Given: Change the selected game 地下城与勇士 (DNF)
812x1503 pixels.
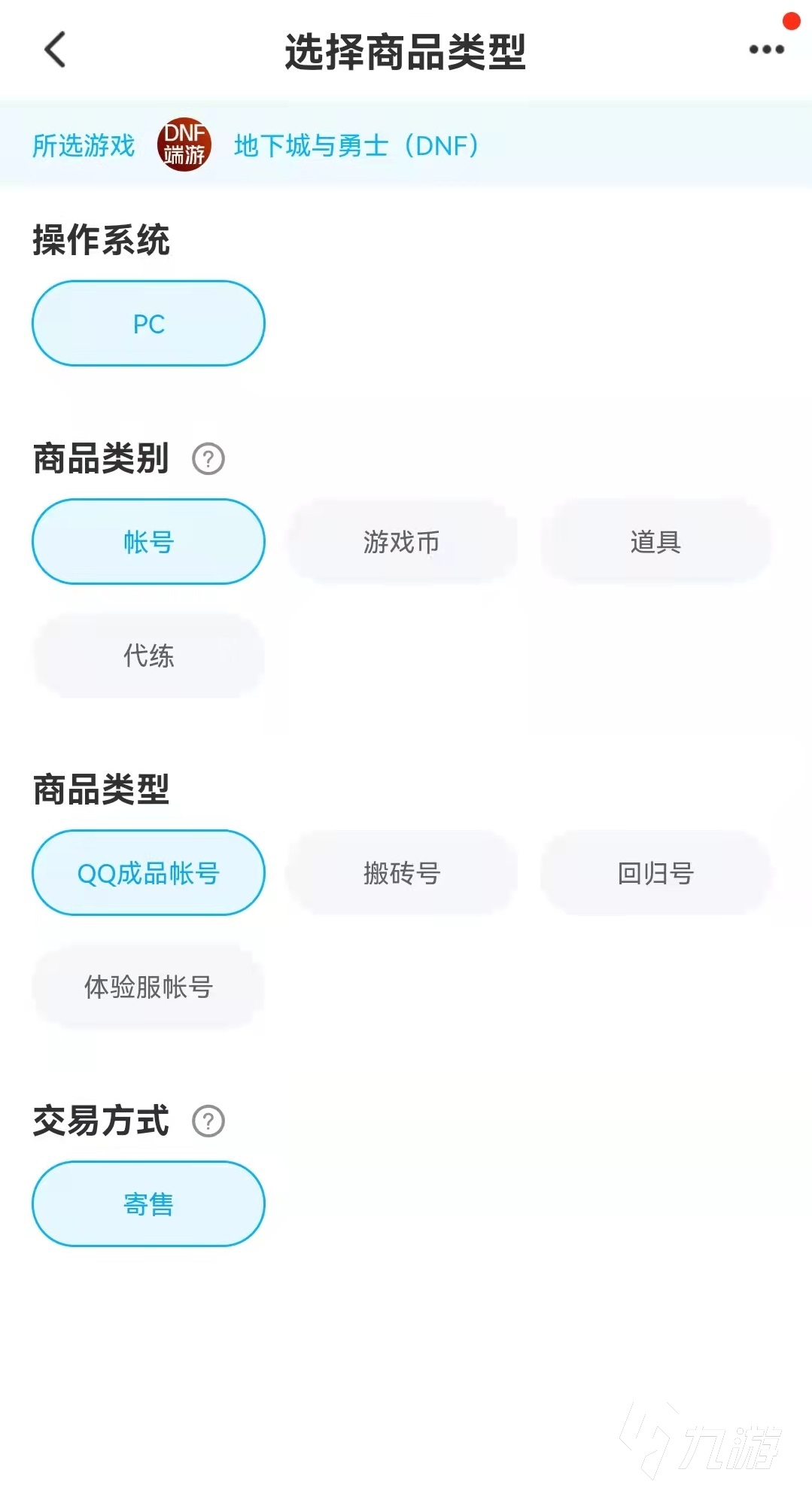Looking at the screenshot, I should tap(355, 145).
